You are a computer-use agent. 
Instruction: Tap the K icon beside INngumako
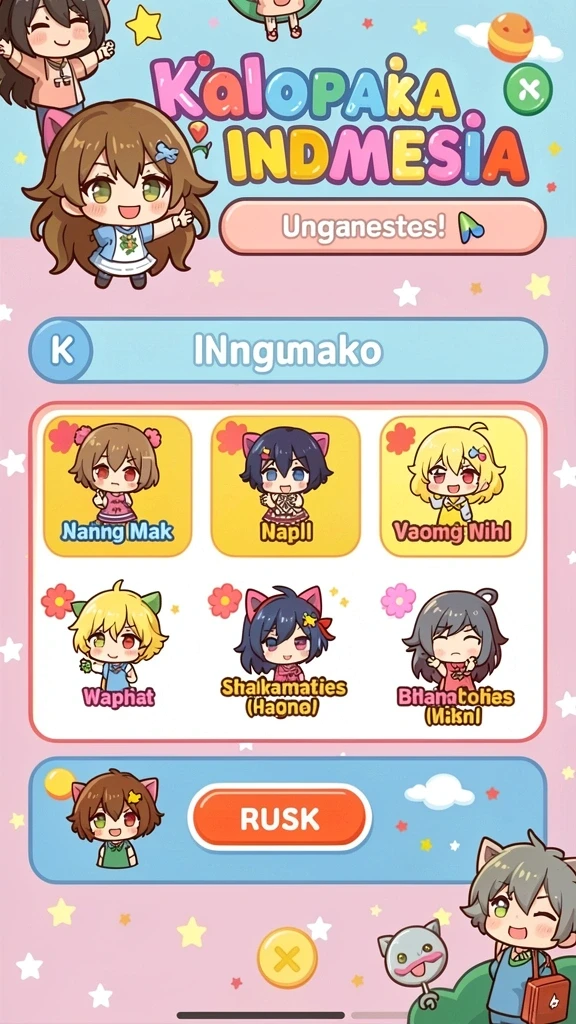61,351
